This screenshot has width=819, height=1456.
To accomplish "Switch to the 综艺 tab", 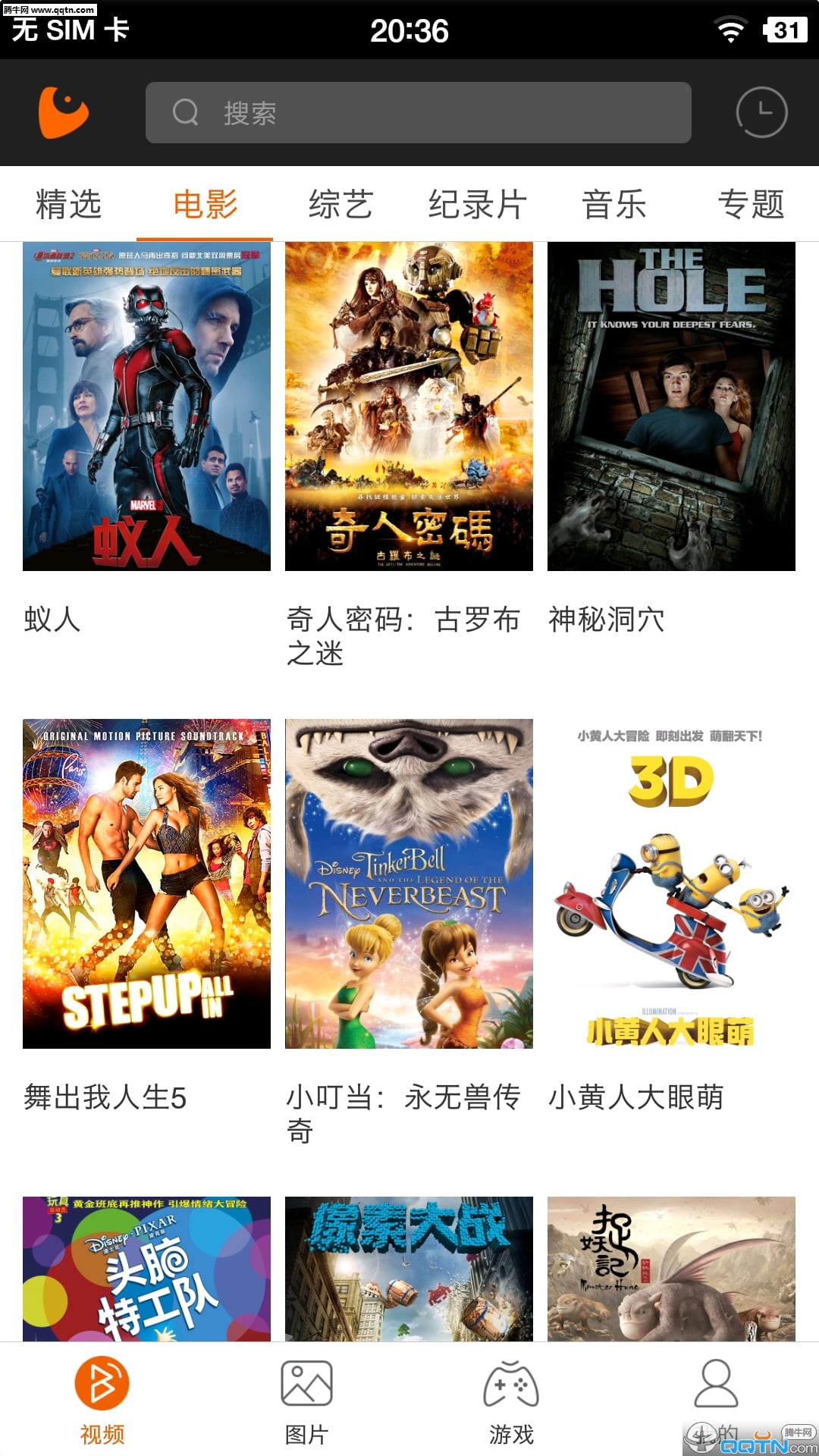I will [x=341, y=204].
